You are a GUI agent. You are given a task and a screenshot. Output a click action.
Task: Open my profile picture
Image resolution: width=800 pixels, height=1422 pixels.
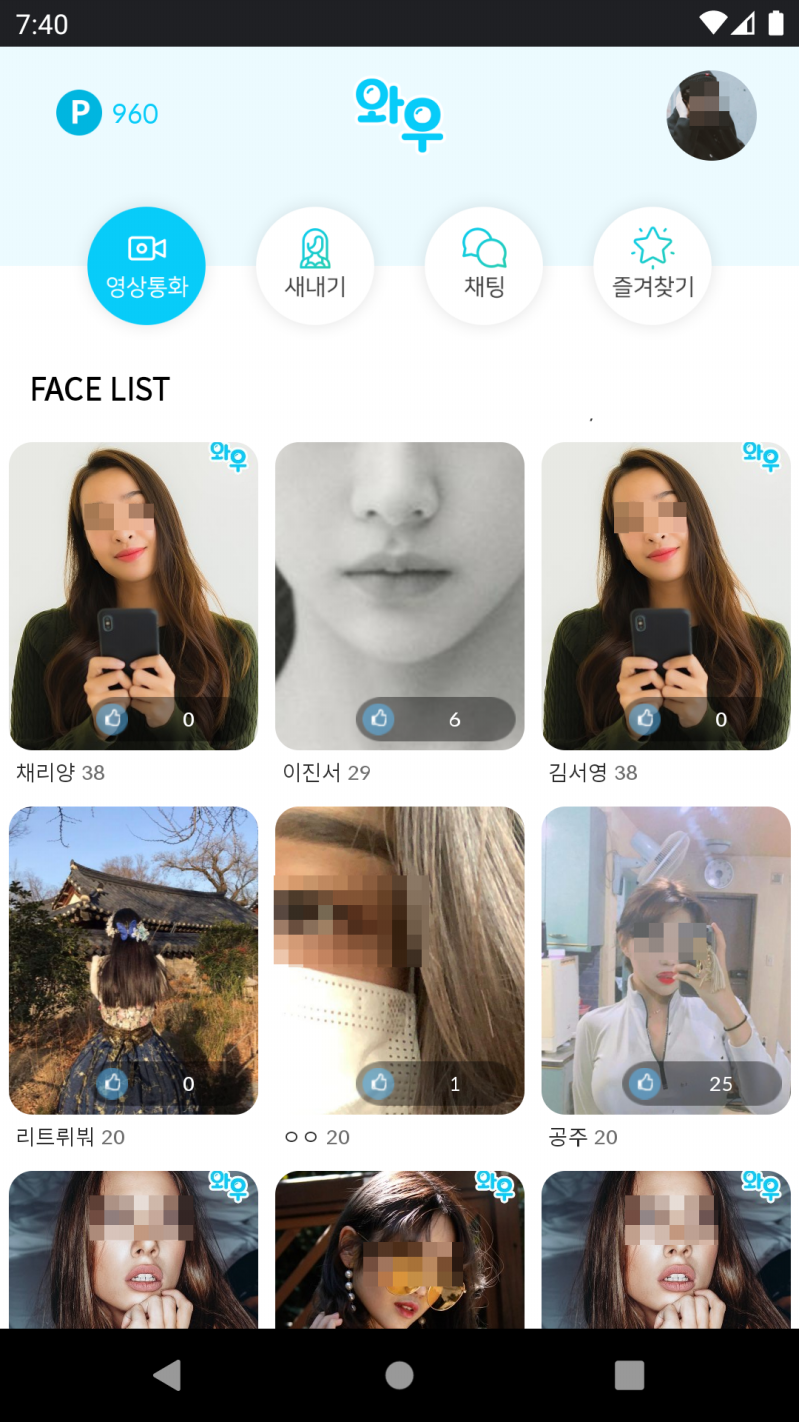click(x=711, y=115)
